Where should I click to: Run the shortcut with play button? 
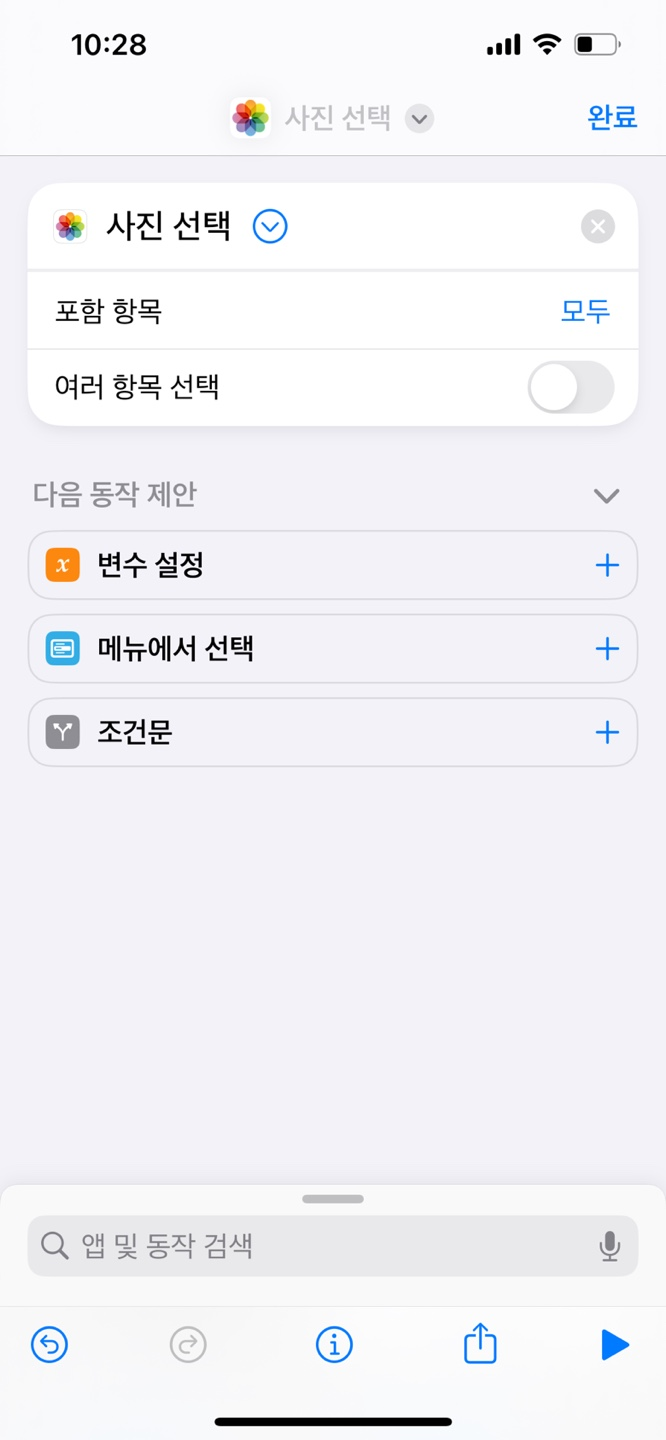tap(614, 1345)
